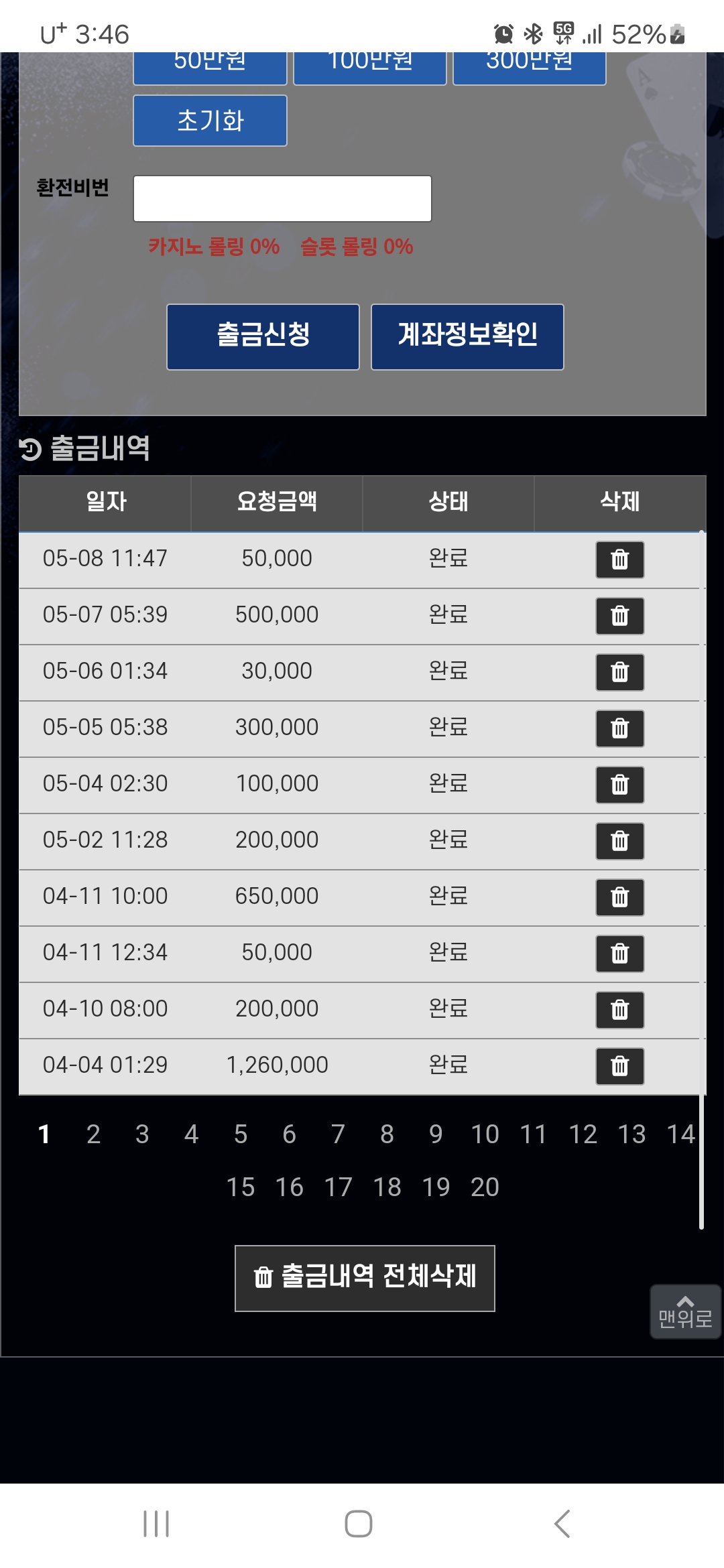
Task: Go back using system navigation arrow
Action: coord(562,1523)
